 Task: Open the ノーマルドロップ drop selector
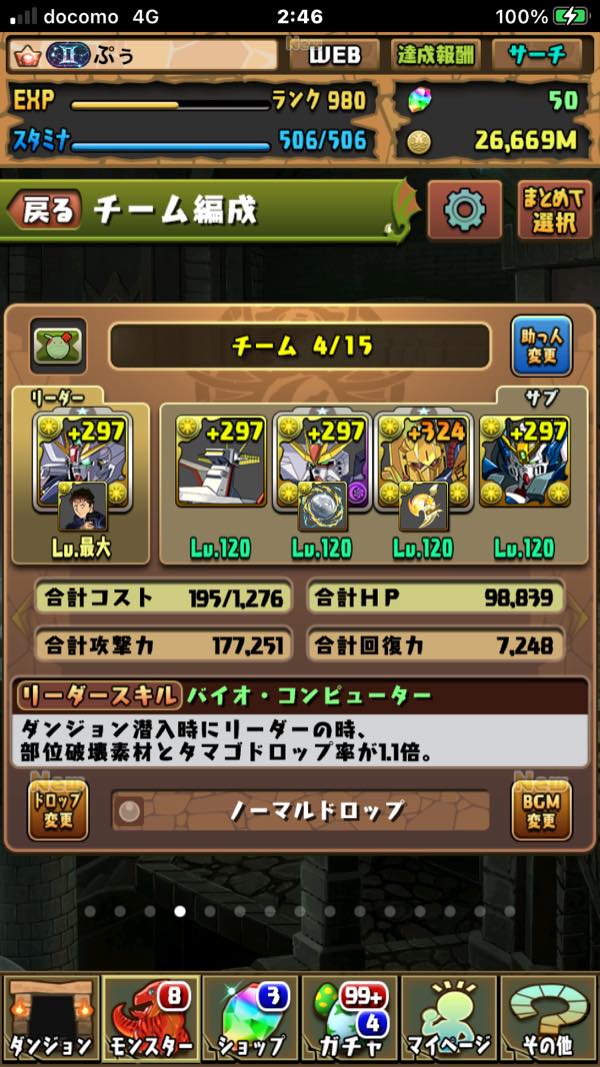pyautogui.click(x=301, y=811)
